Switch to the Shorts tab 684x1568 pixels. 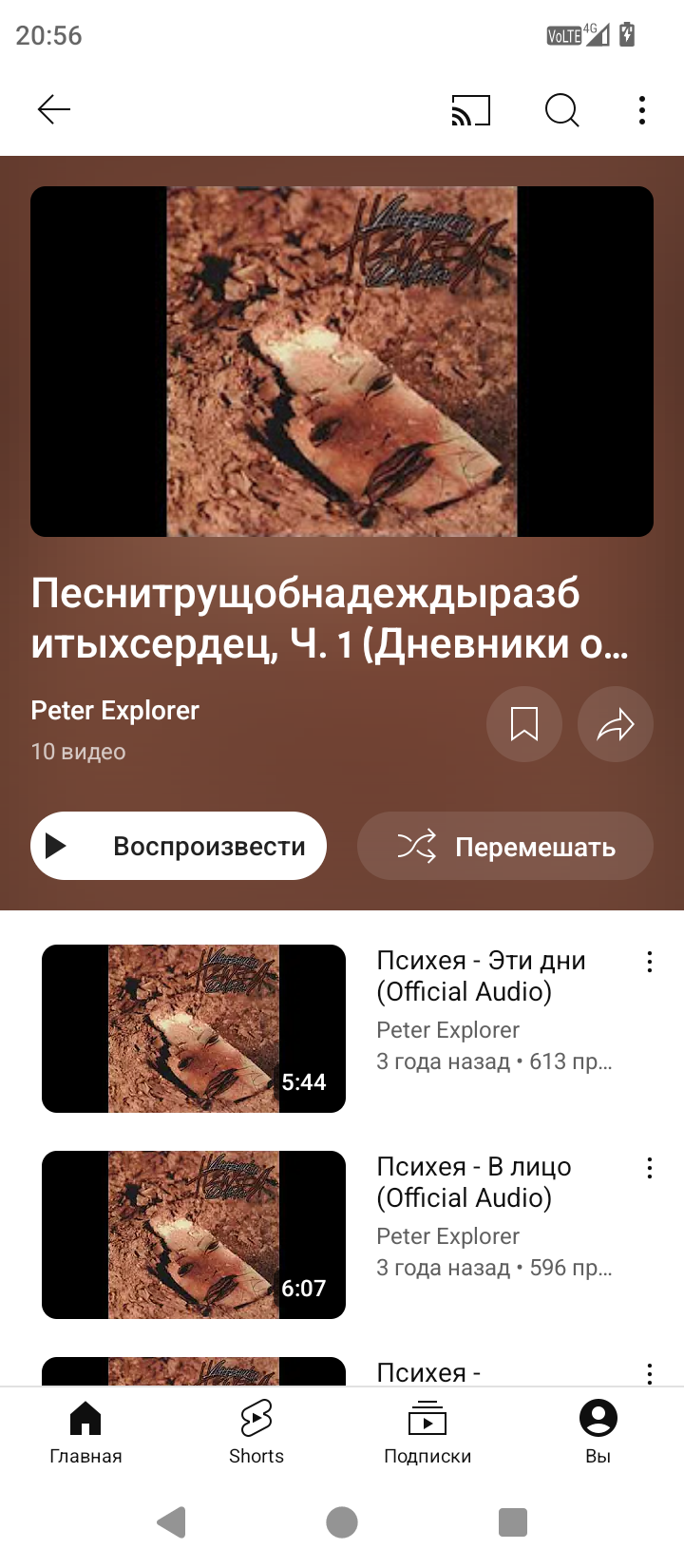256,1432
